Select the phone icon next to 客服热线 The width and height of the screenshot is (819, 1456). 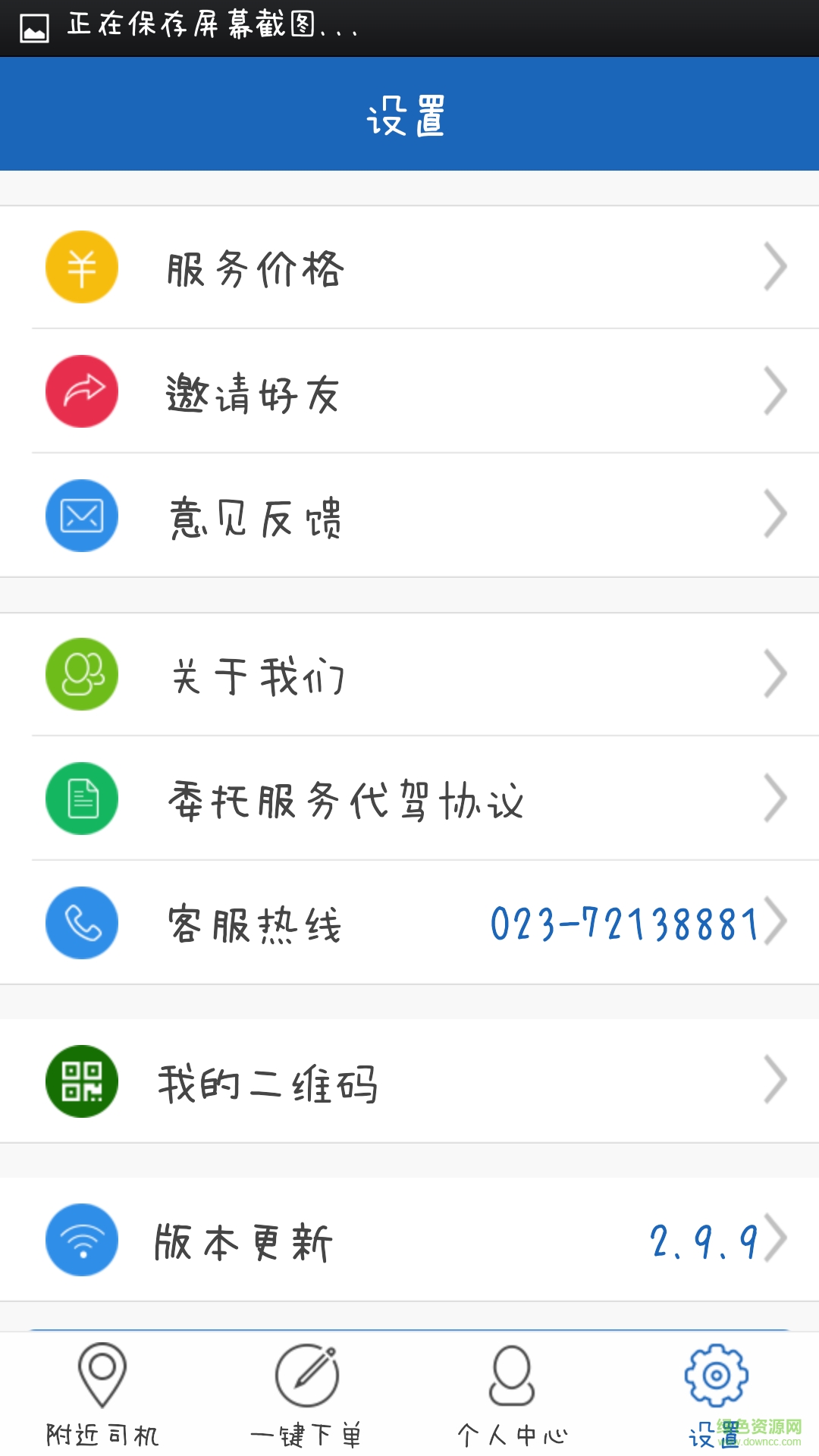click(x=82, y=924)
